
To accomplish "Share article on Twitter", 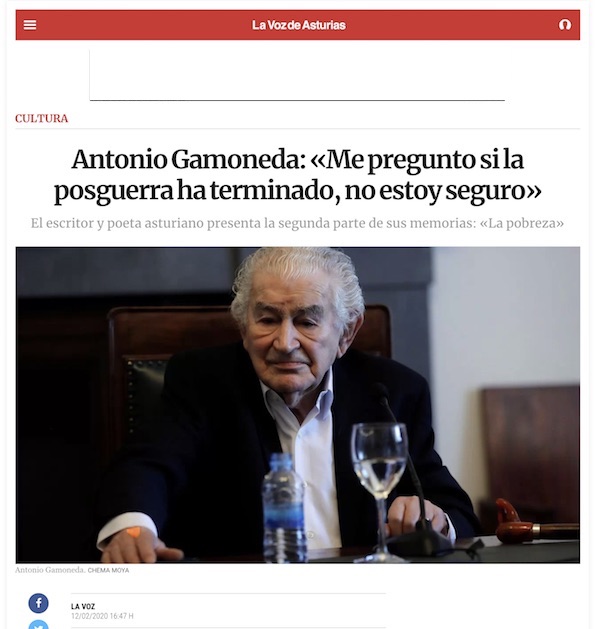I will 38,625.
